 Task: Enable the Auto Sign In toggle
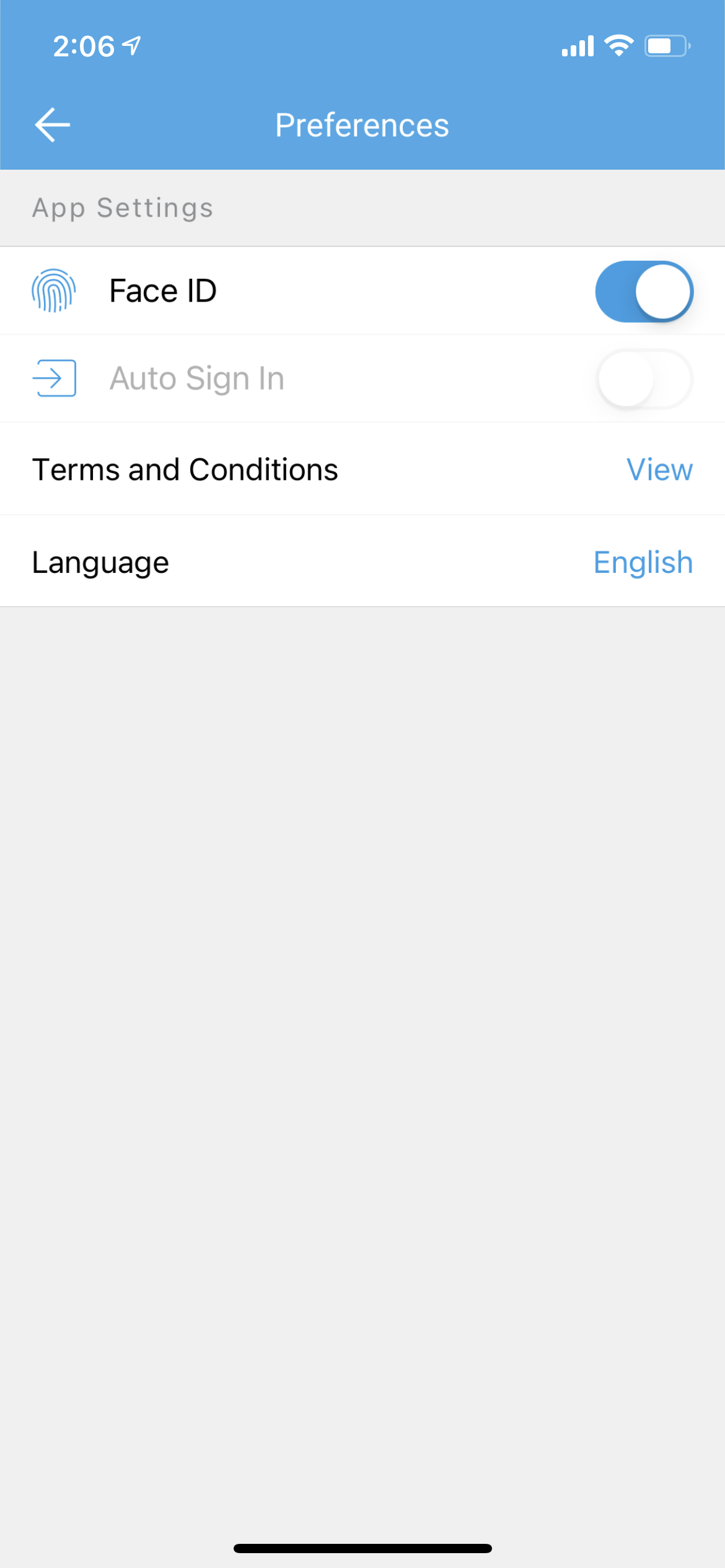644,378
